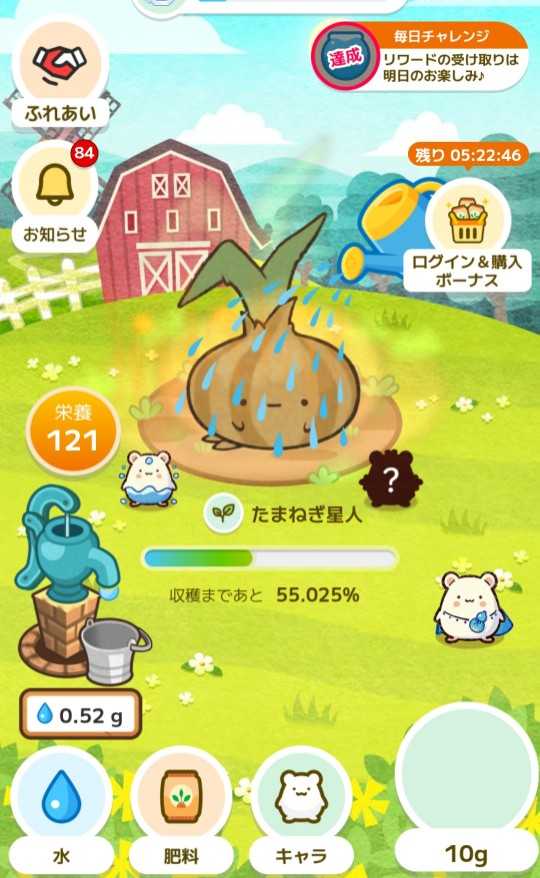Tap the 栄養 121 nutrition badge
Image resolution: width=540 pixels, height=878 pixels.
click(x=73, y=429)
